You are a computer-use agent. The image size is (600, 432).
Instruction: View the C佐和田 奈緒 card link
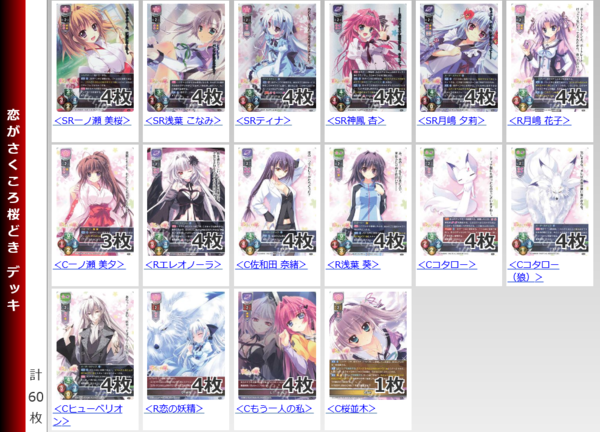274,265
